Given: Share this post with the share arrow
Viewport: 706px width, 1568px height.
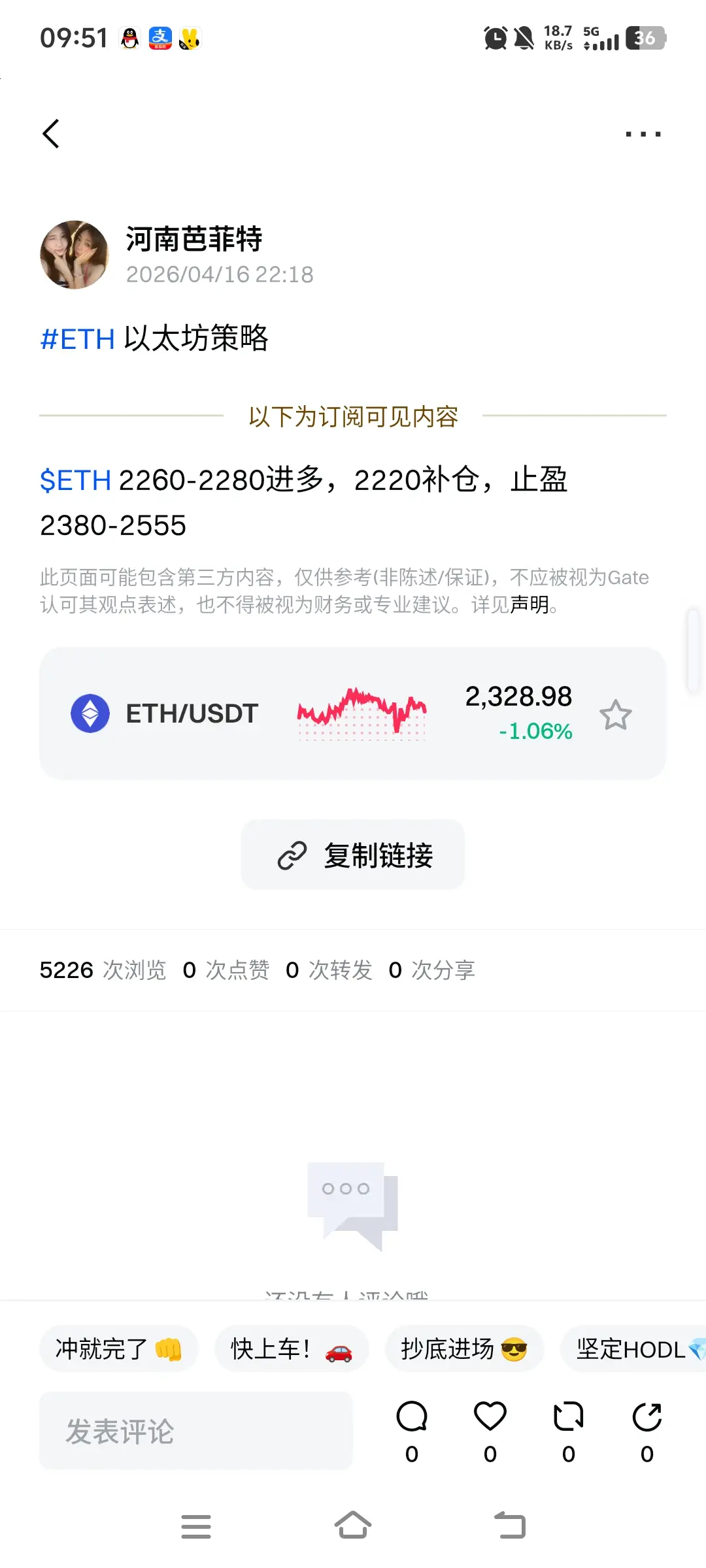Looking at the screenshot, I should [647, 1418].
